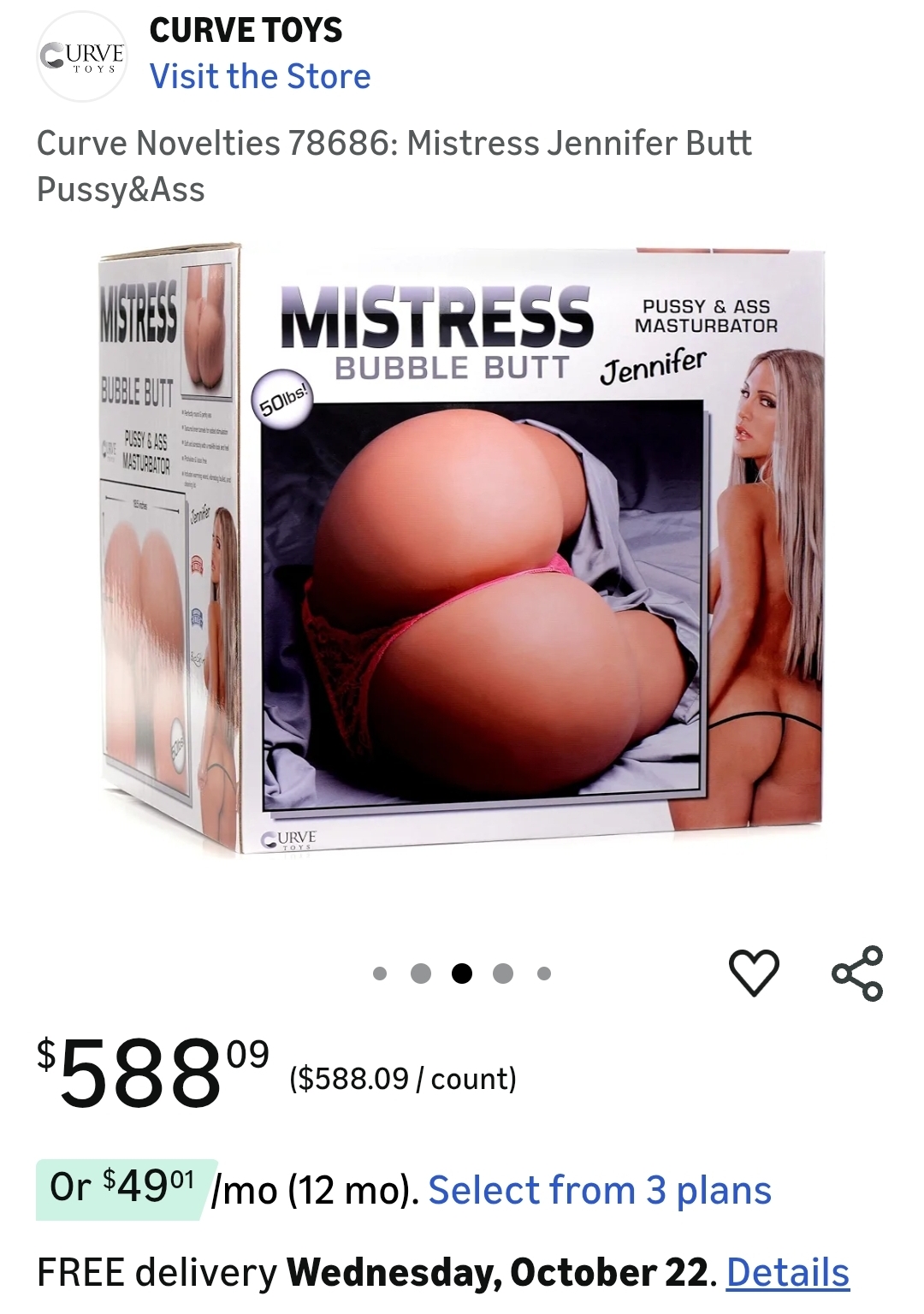Screen dimensions: 924x1314
Task: Open delivery Details link
Action: point(787,1272)
